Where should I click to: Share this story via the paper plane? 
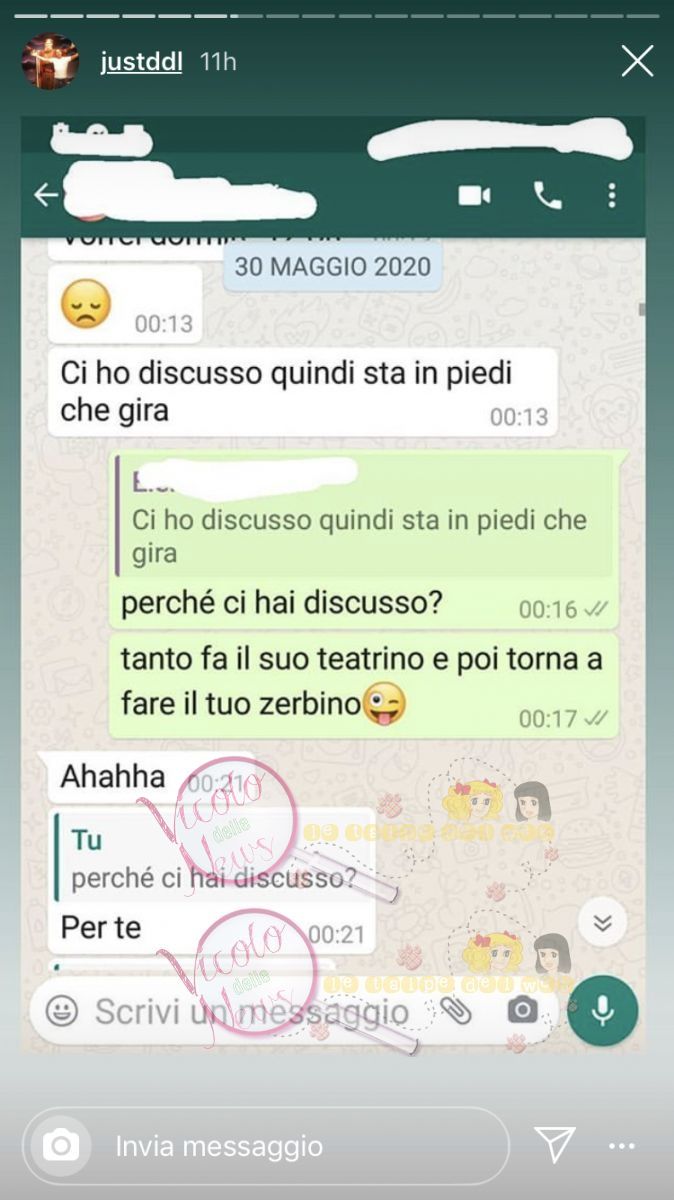tap(554, 1144)
